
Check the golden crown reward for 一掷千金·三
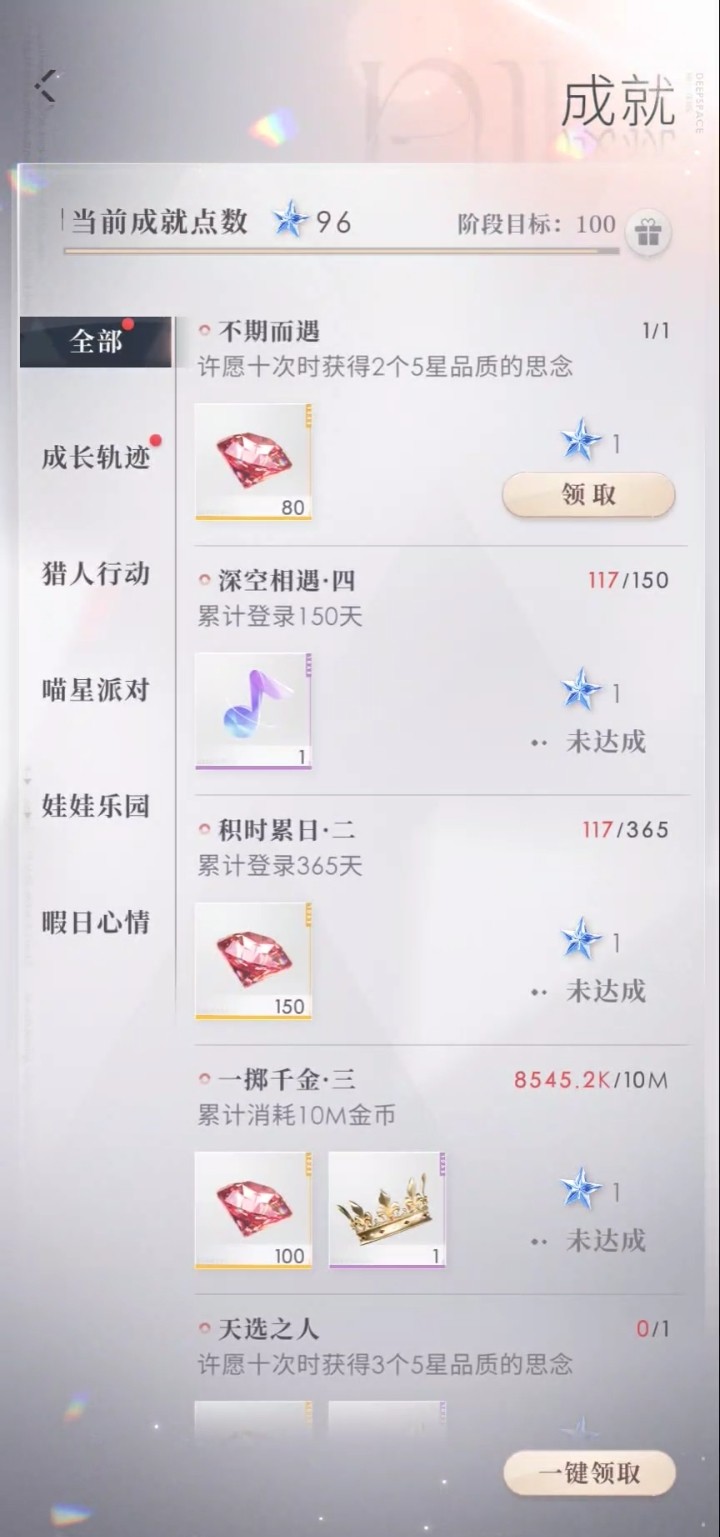387,1209
